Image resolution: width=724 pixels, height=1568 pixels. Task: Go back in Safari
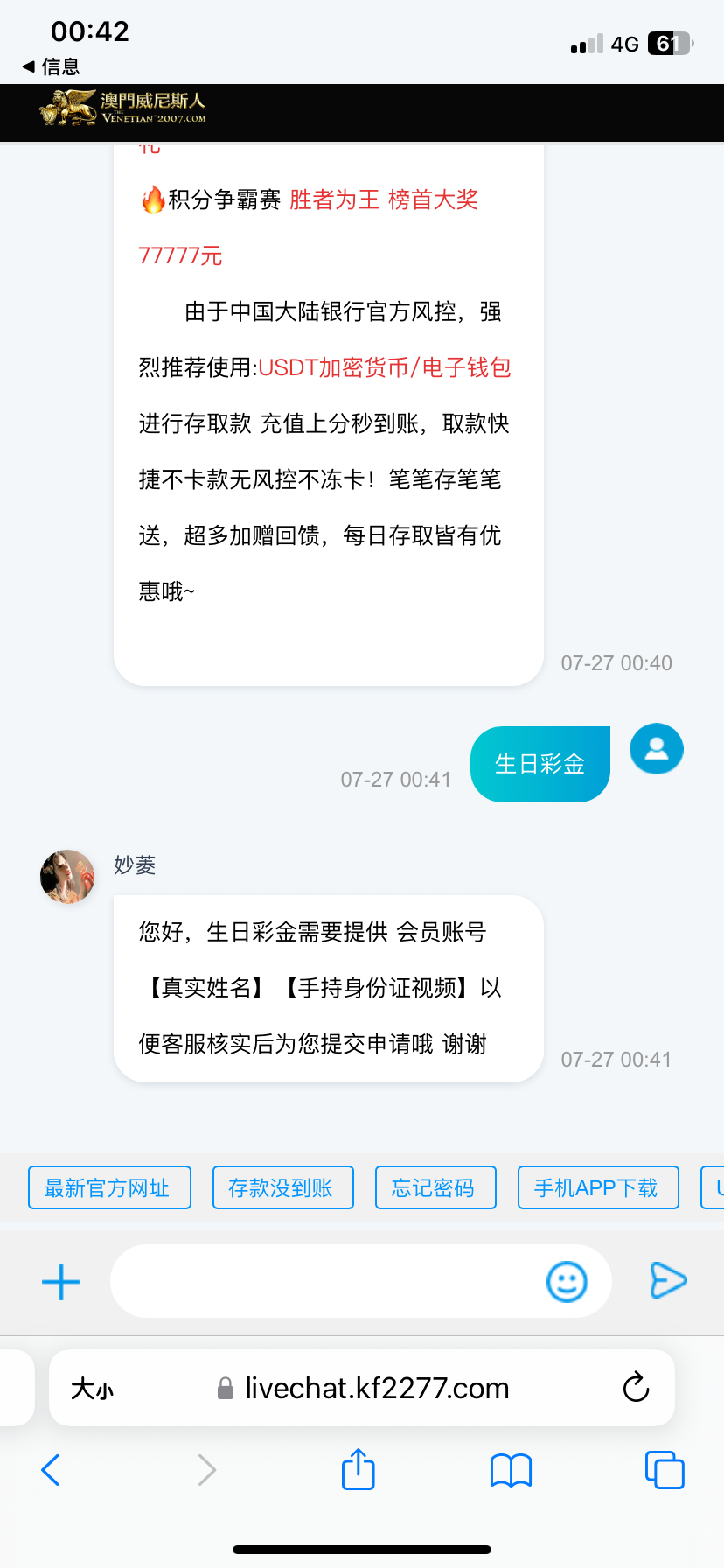51,1470
